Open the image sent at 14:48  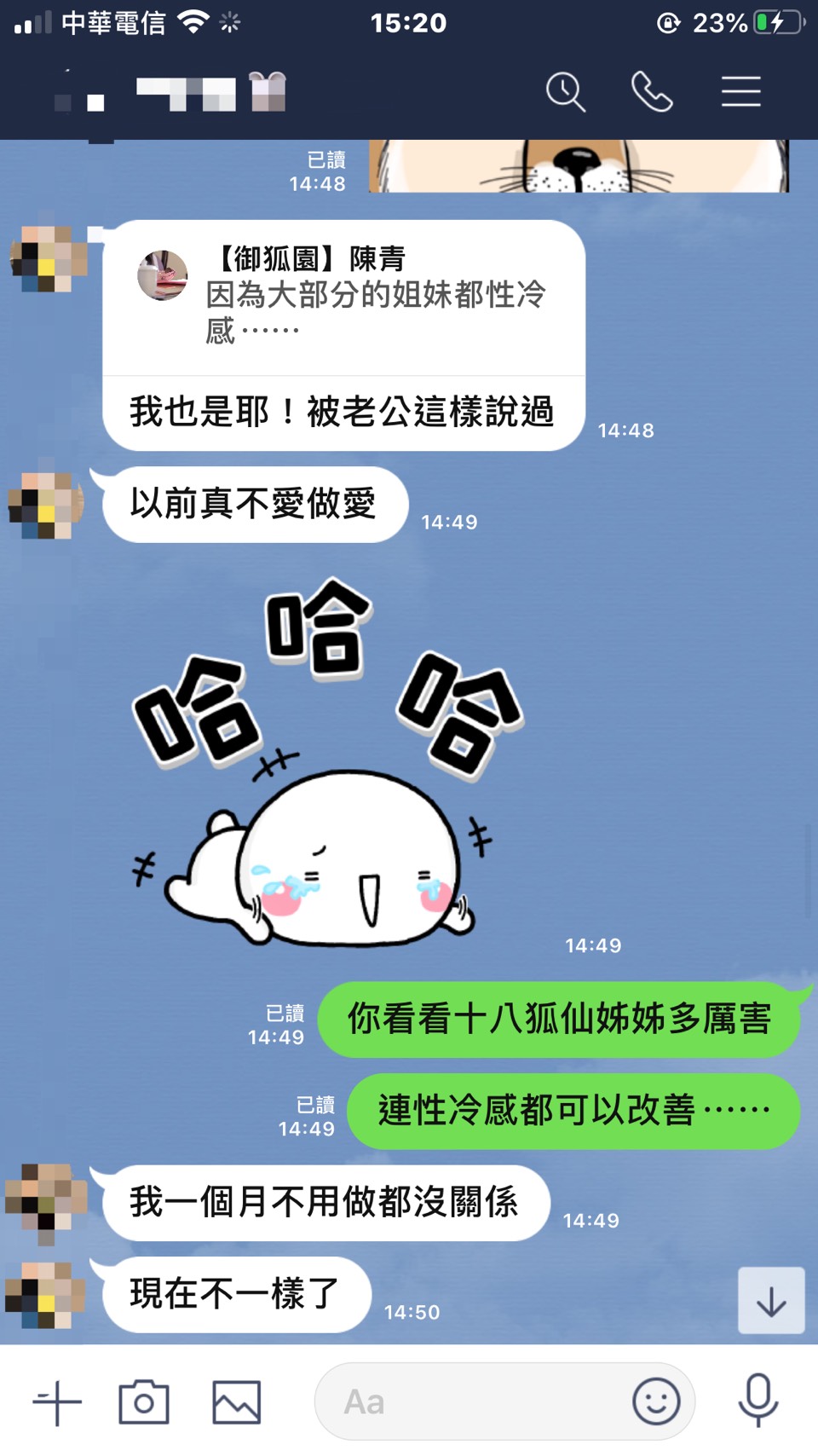tap(579, 166)
